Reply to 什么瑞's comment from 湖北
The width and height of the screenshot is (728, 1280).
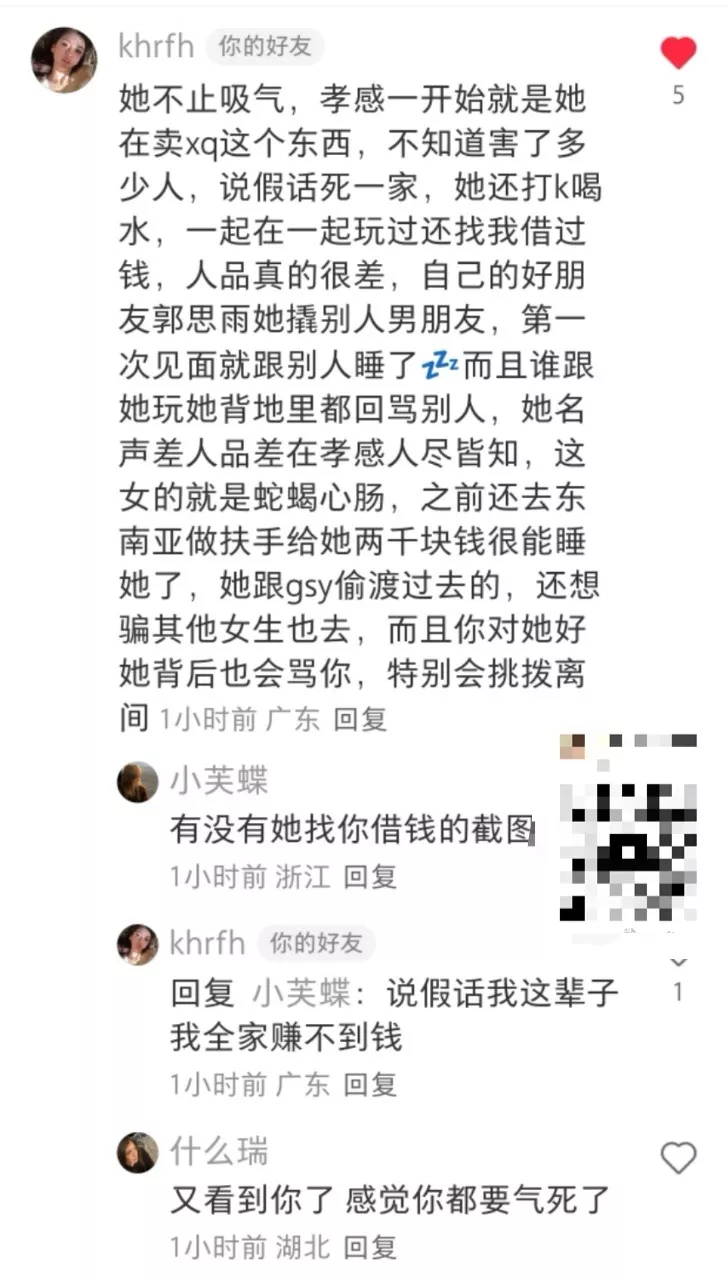371,1247
